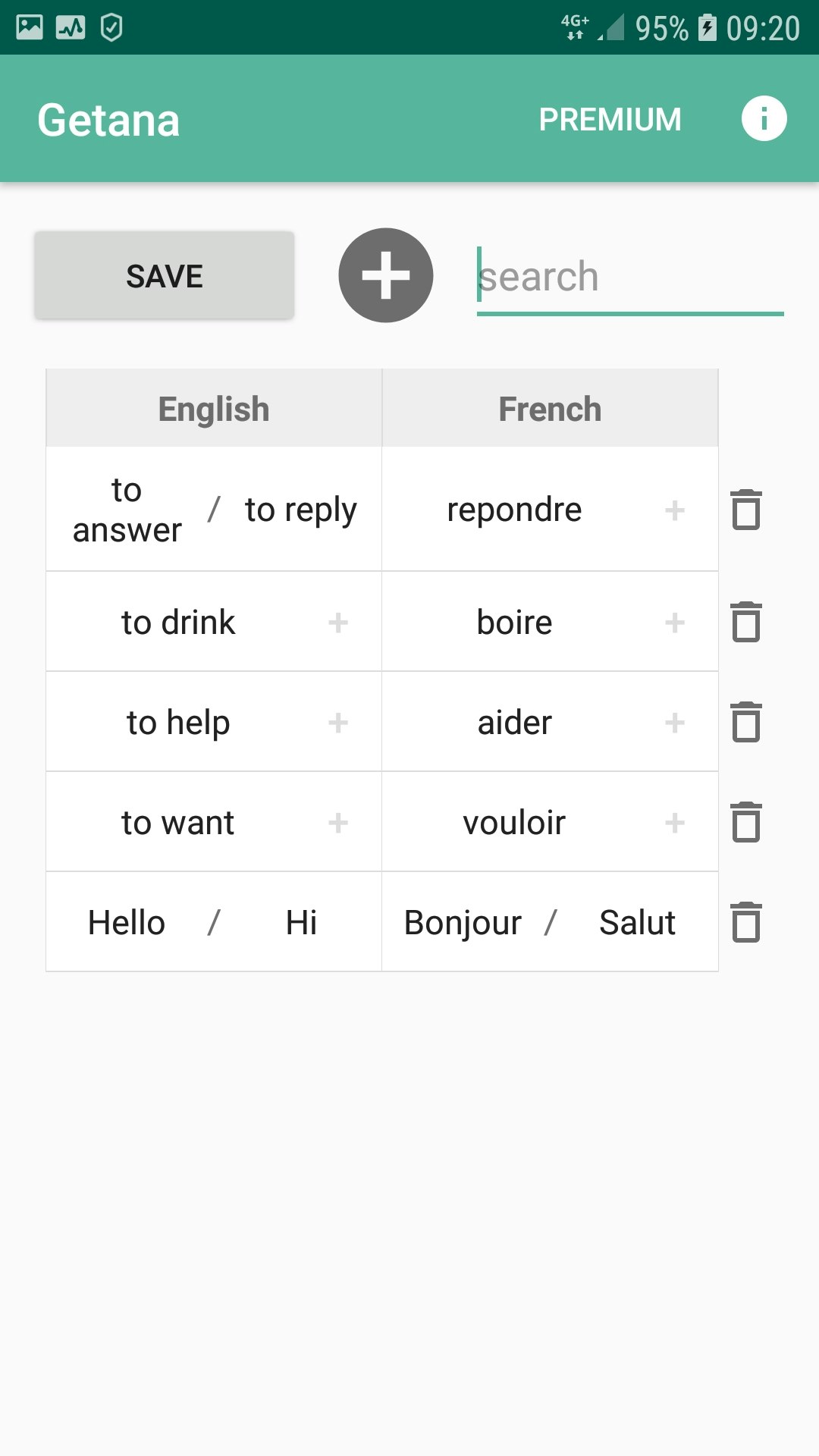Screen dimensions: 819x1456
Task: Add an alternative next to "to drink"
Action: (338, 623)
